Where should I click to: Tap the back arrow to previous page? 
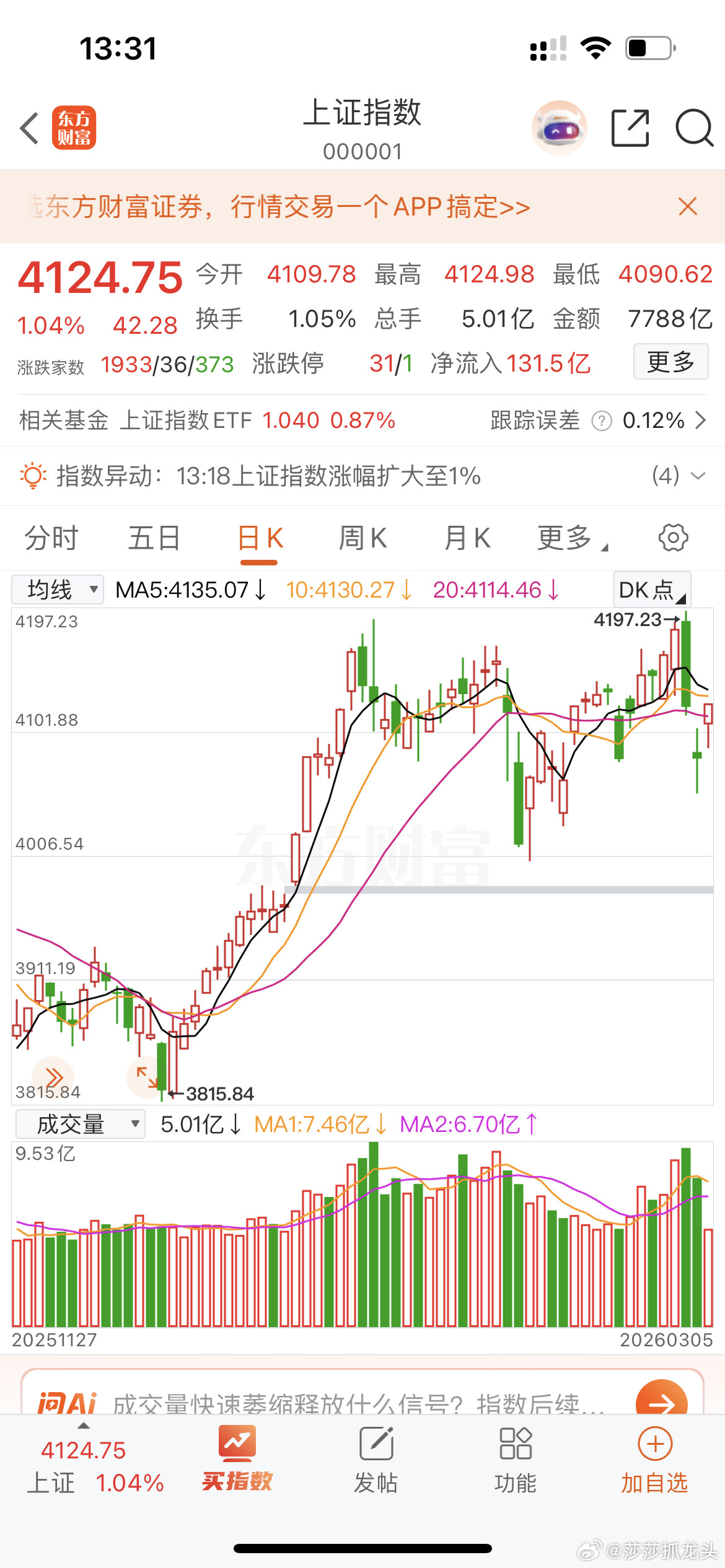point(28,127)
